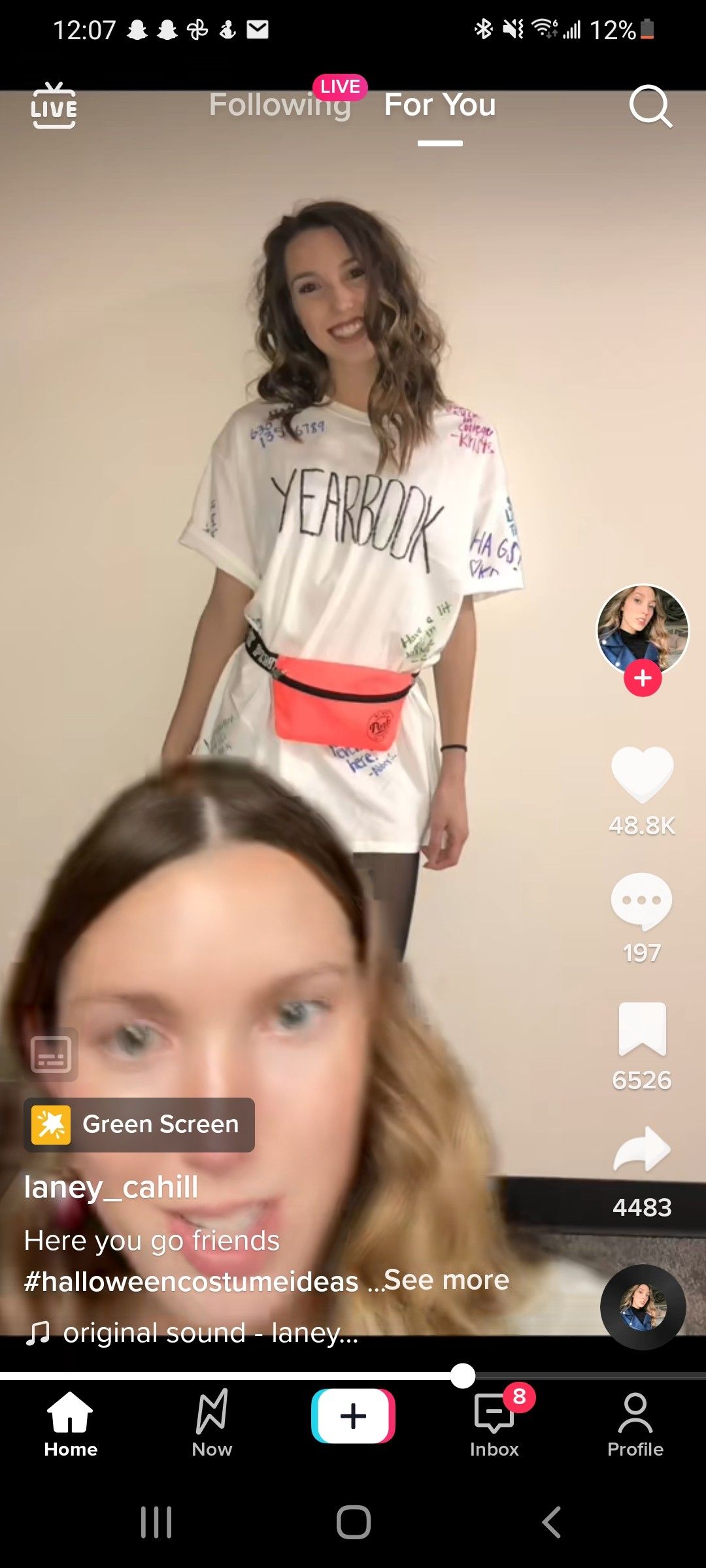Bookmark this video to favorites

pyautogui.click(x=642, y=1029)
